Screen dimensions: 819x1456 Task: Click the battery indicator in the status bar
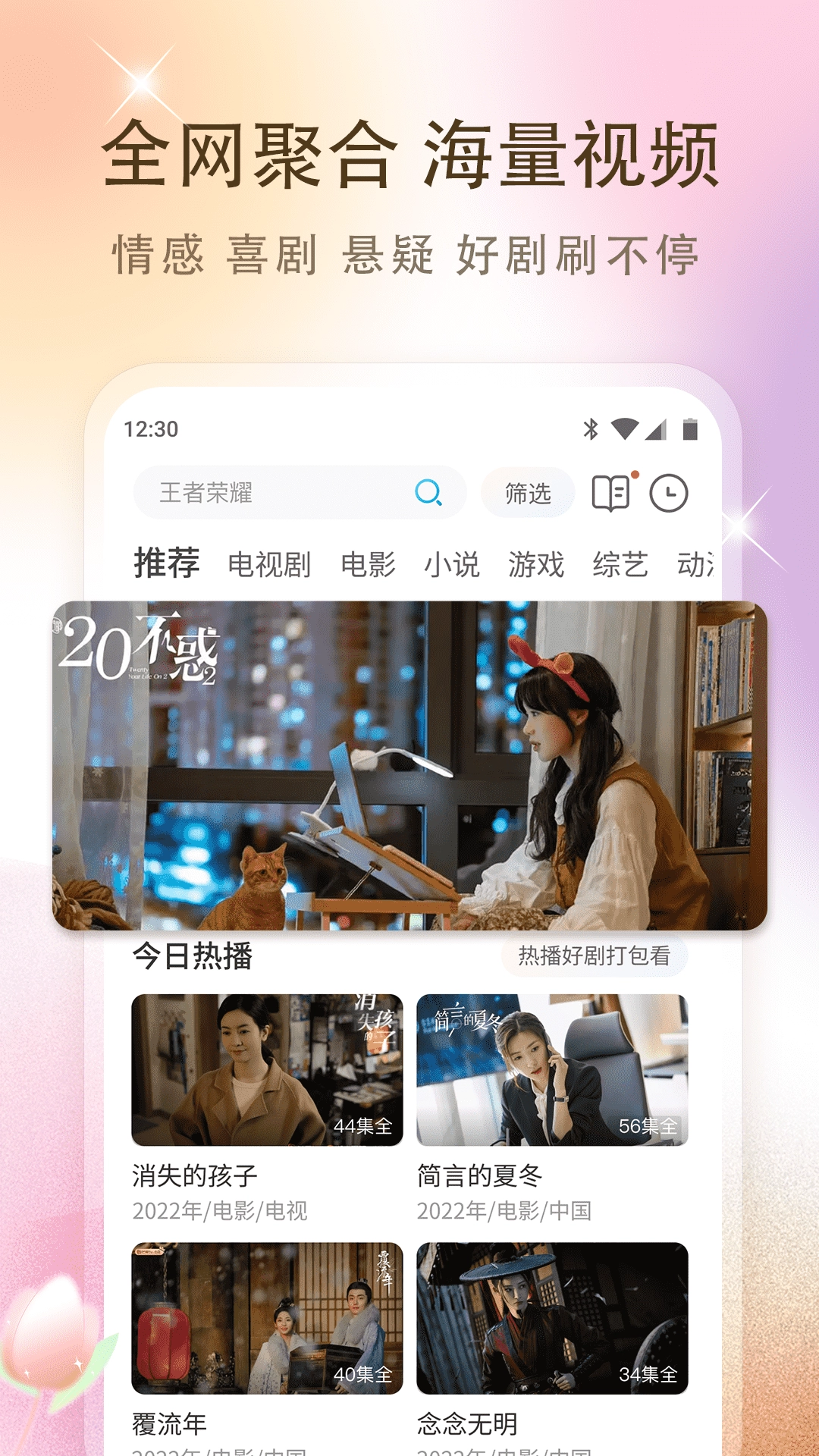click(x=692, y=429)
